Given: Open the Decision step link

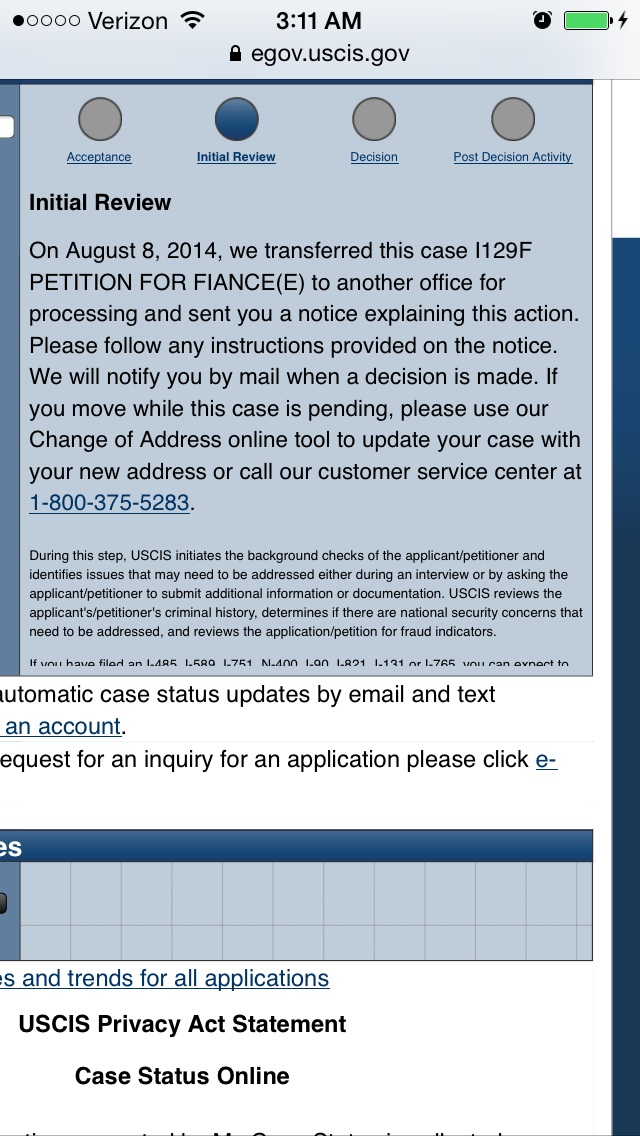Looking at the screenshot, I should point(374,156).
